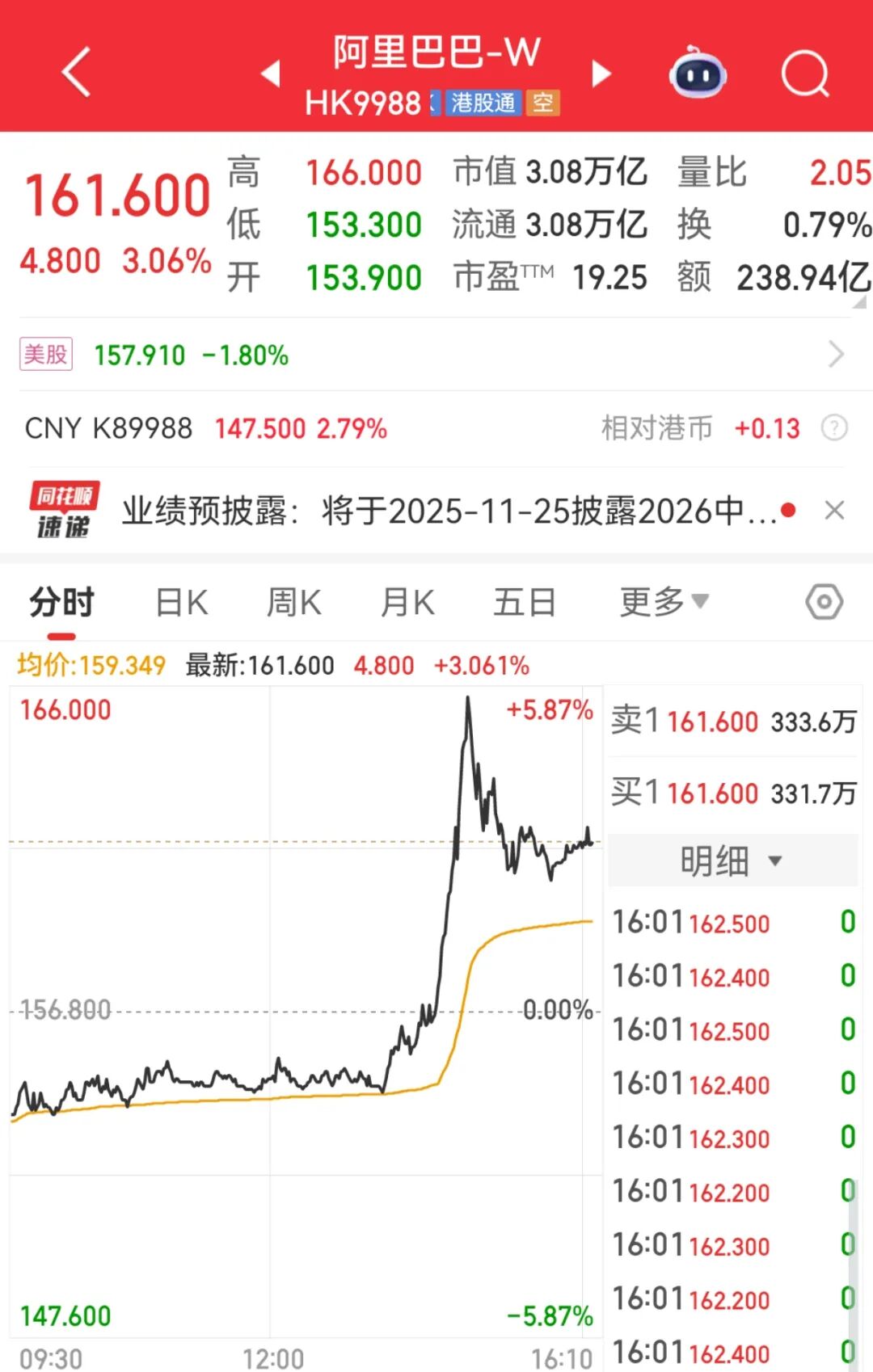The width and height of the screenshot is (873, 1372).
Task: Tap the help icon beside 相对港币
Action: (834, 427)
